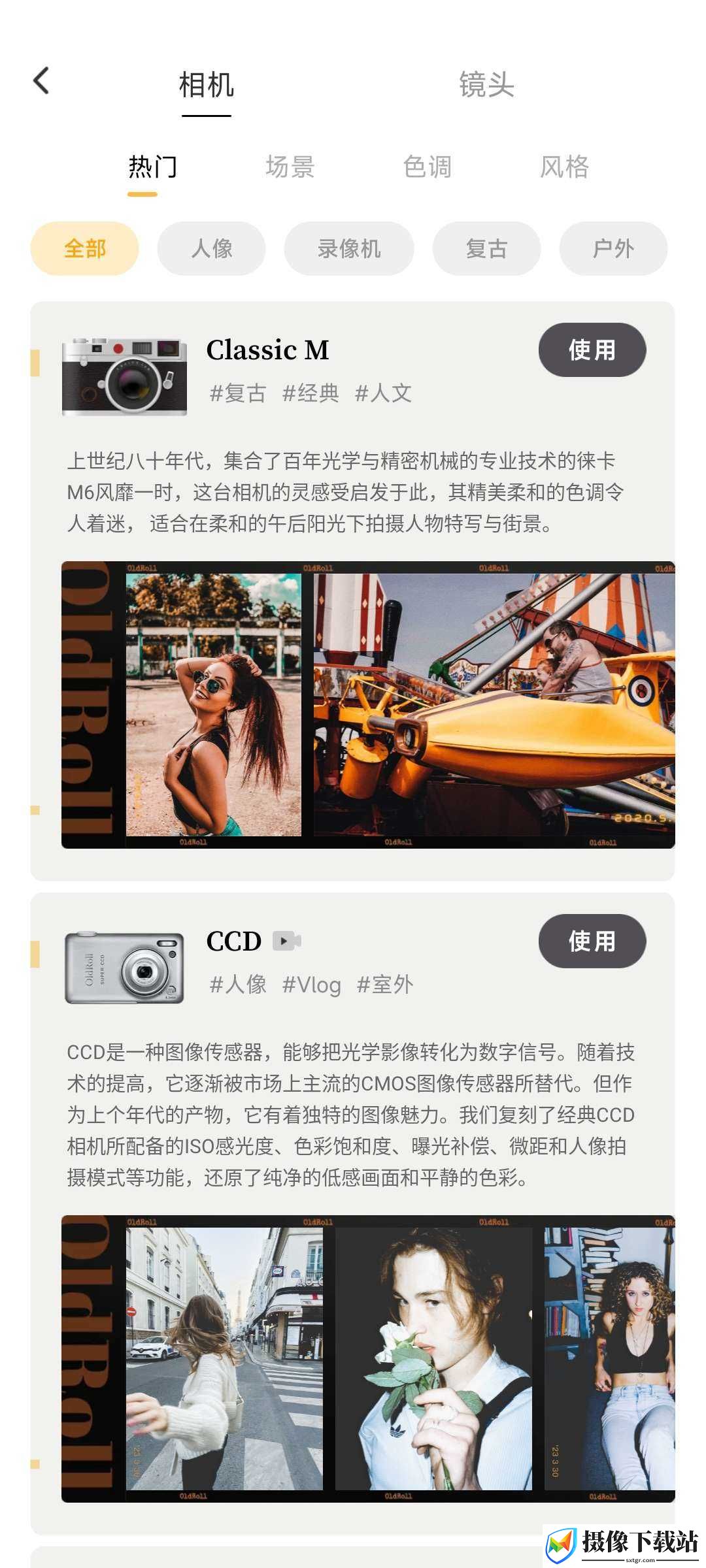The image size is (706, 1568).
Task: Switch to the 镜头 tab
Action: pyautogui.click(x=486, y=85)
